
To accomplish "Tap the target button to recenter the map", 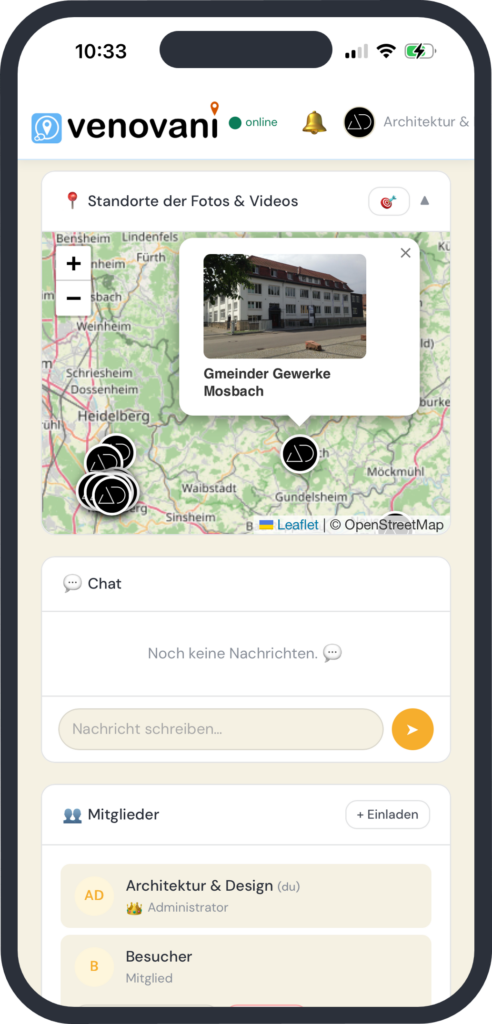I will click(x=389, y=201).
